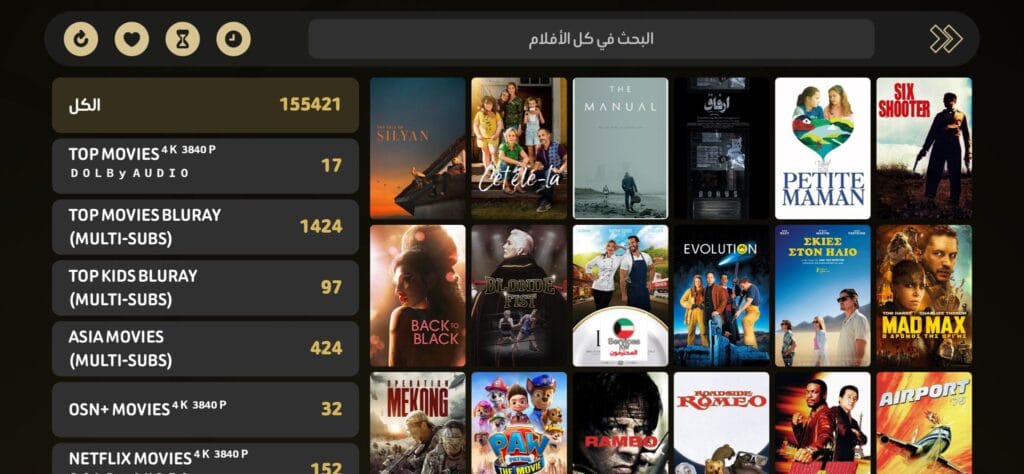
Task: Select TOP KIDS BLURAY category
Action: [205, 288]
